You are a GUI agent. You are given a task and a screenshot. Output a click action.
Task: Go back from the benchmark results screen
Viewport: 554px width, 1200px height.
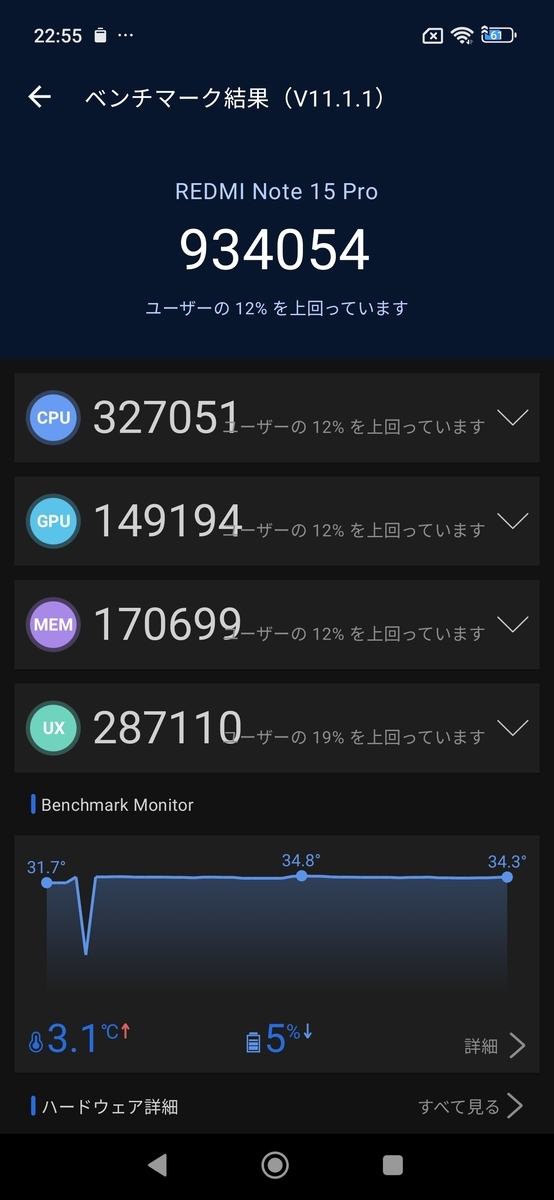point(39,97)
